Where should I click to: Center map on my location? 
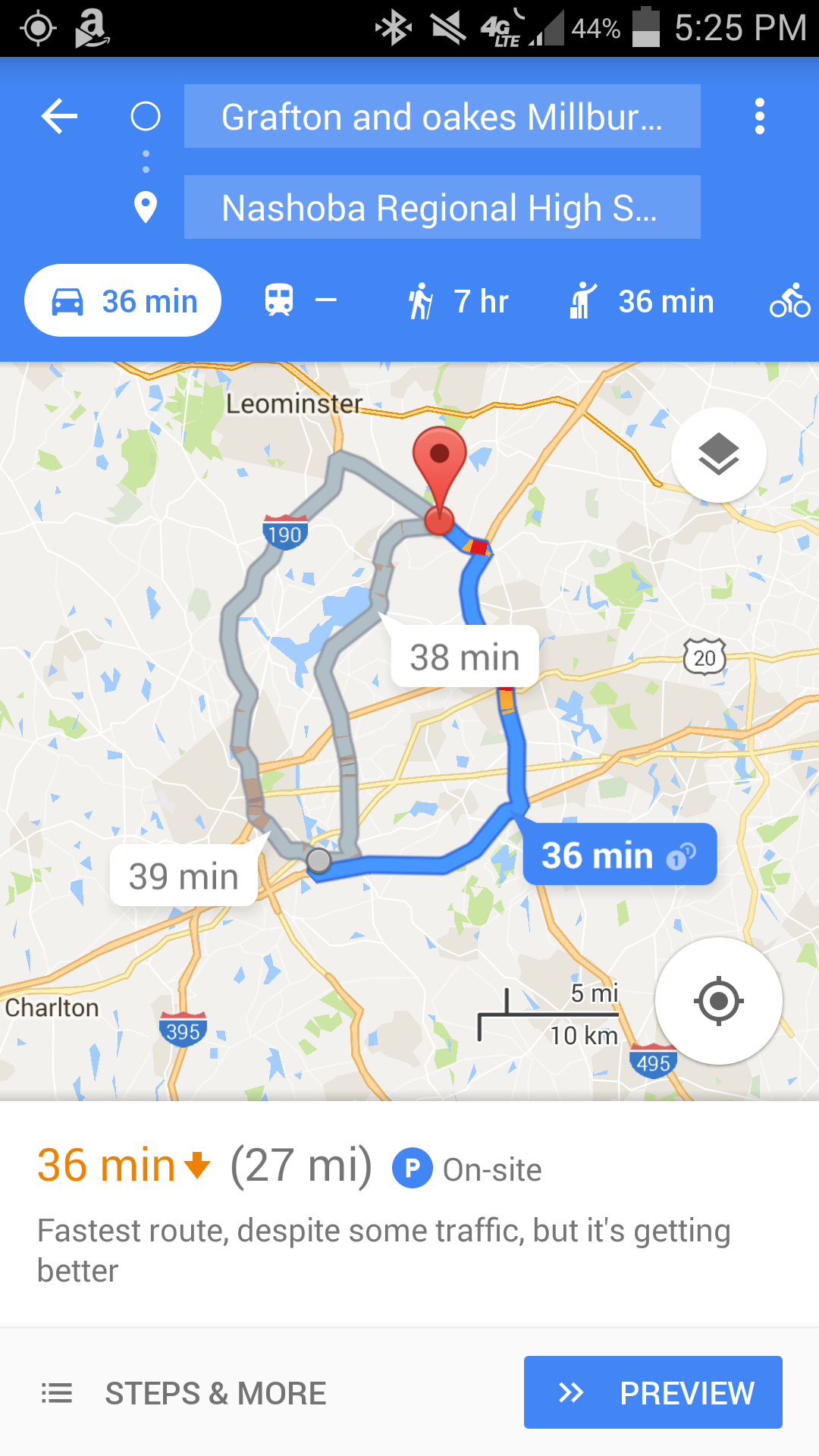pos(718,1001)
